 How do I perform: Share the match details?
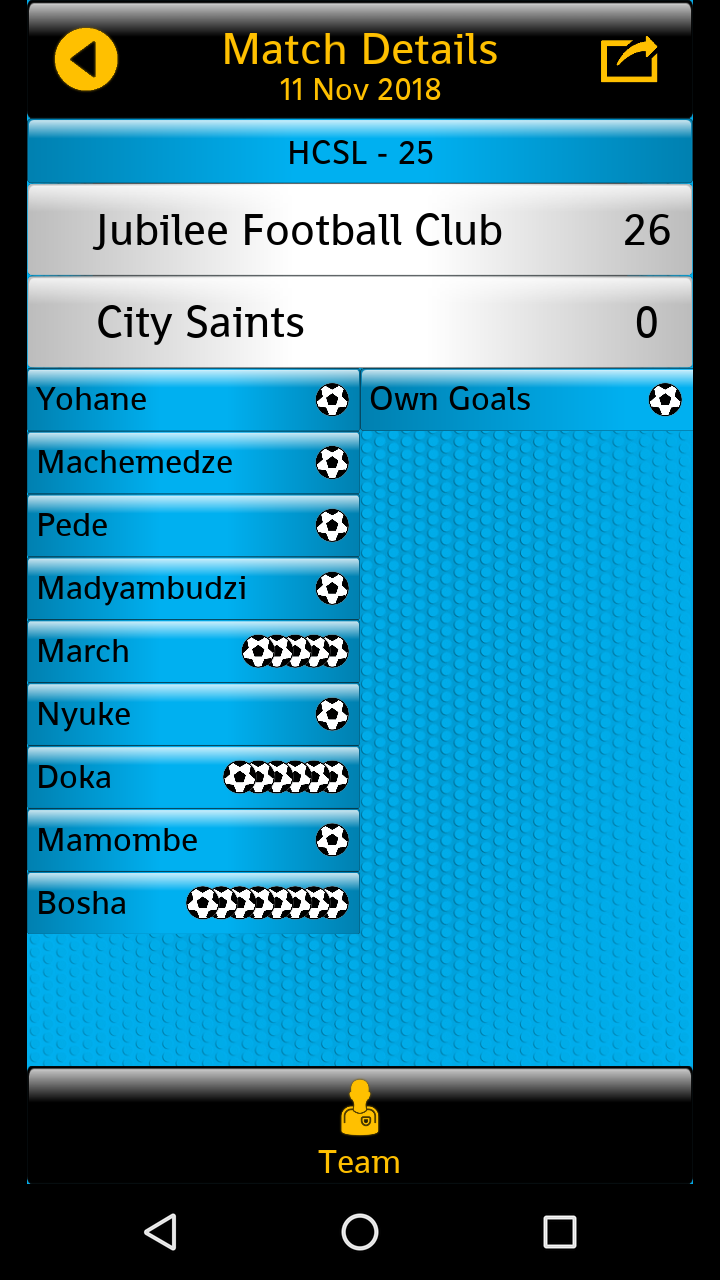pos(629,60)
